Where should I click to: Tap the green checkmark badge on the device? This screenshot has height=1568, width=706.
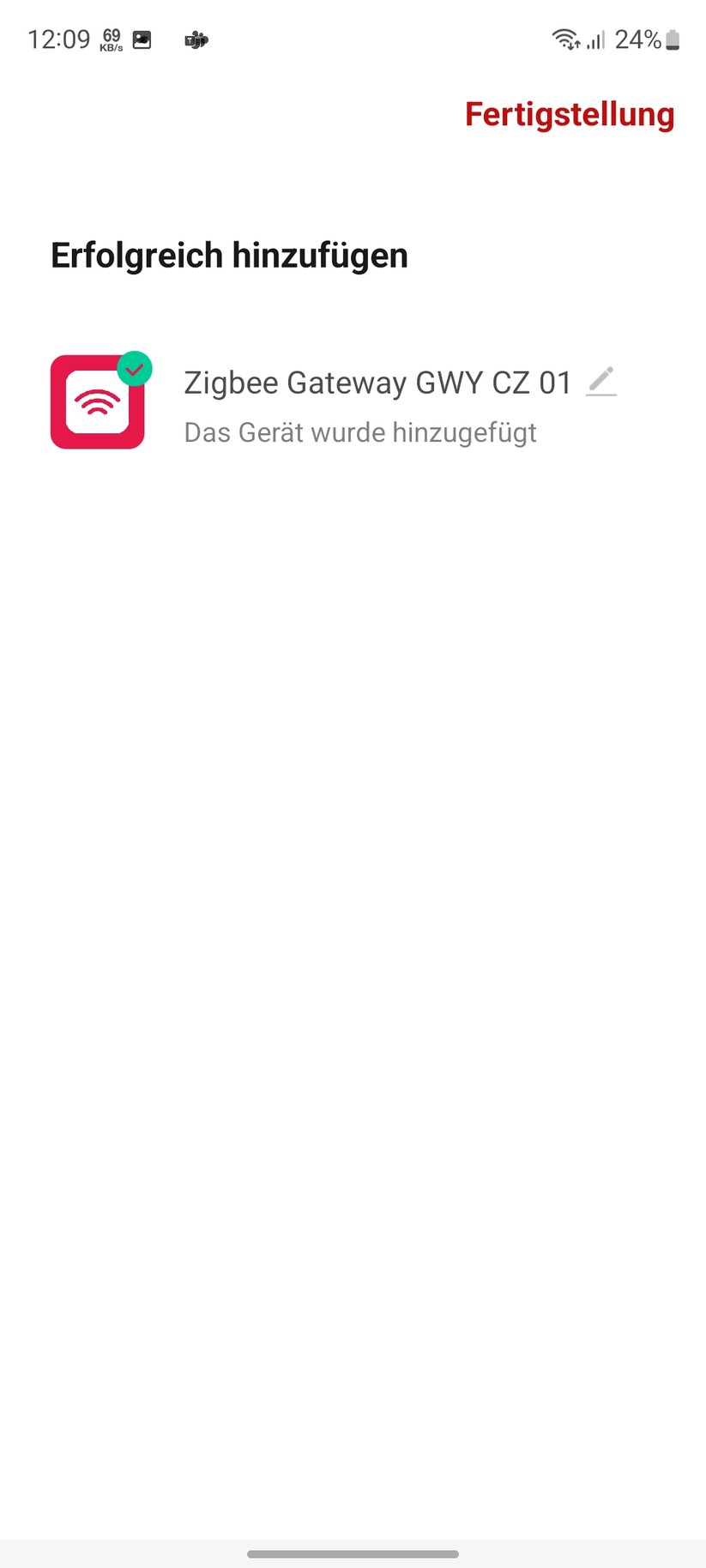pyautogui.click(x=136, y=368)
